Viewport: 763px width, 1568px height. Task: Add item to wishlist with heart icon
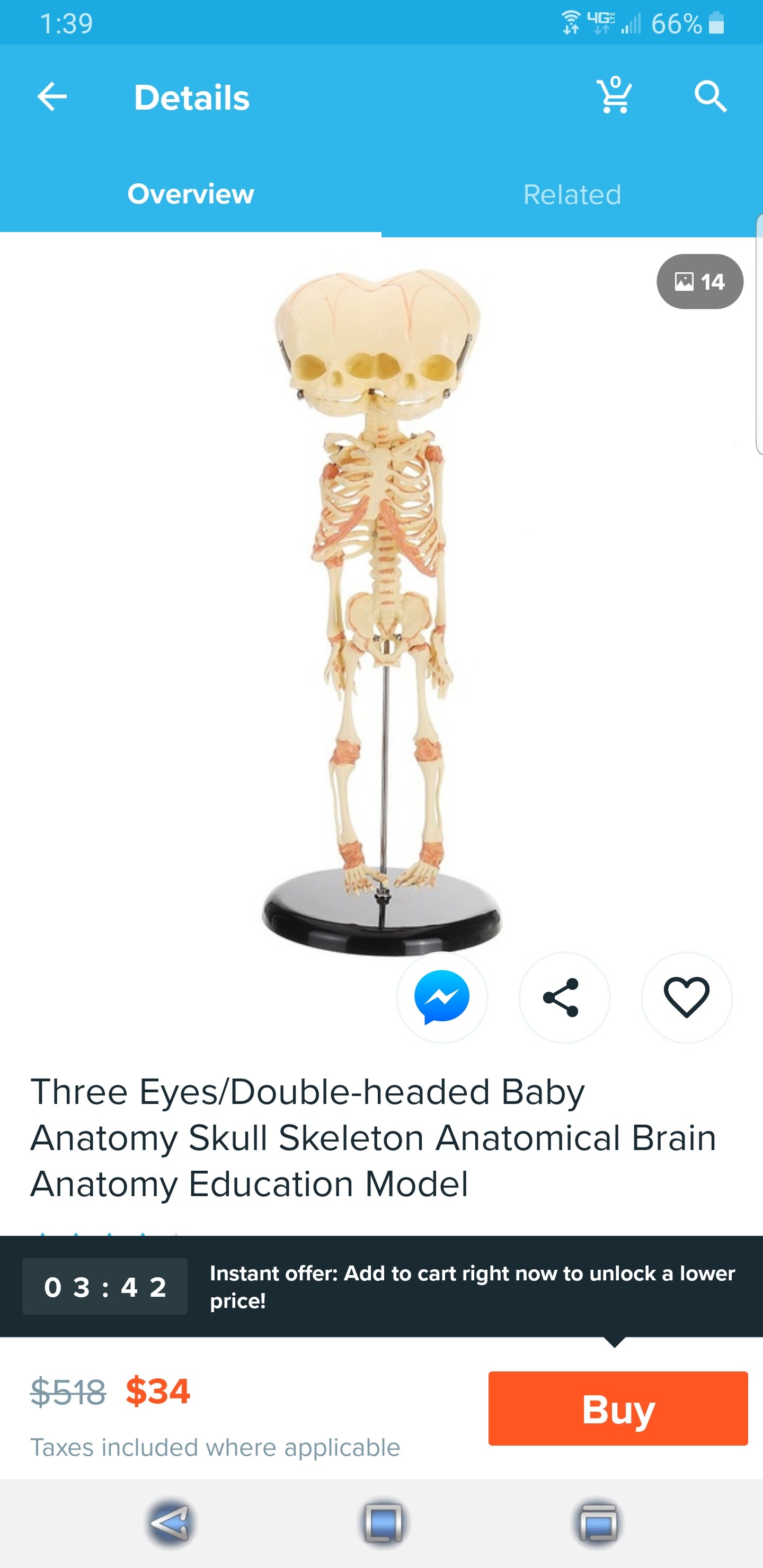(686, 997)
